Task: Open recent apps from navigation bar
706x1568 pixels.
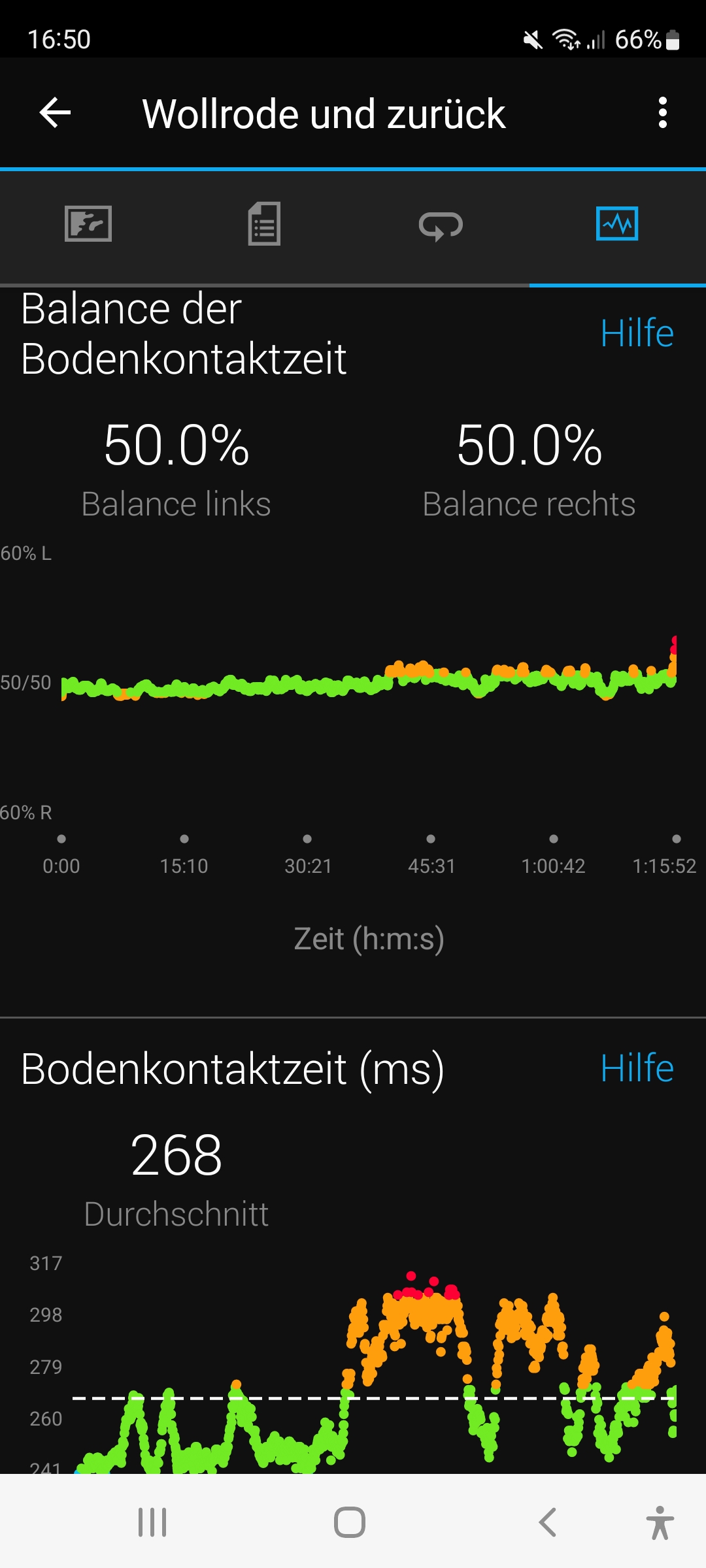Action: click(x=152, y=1522)
